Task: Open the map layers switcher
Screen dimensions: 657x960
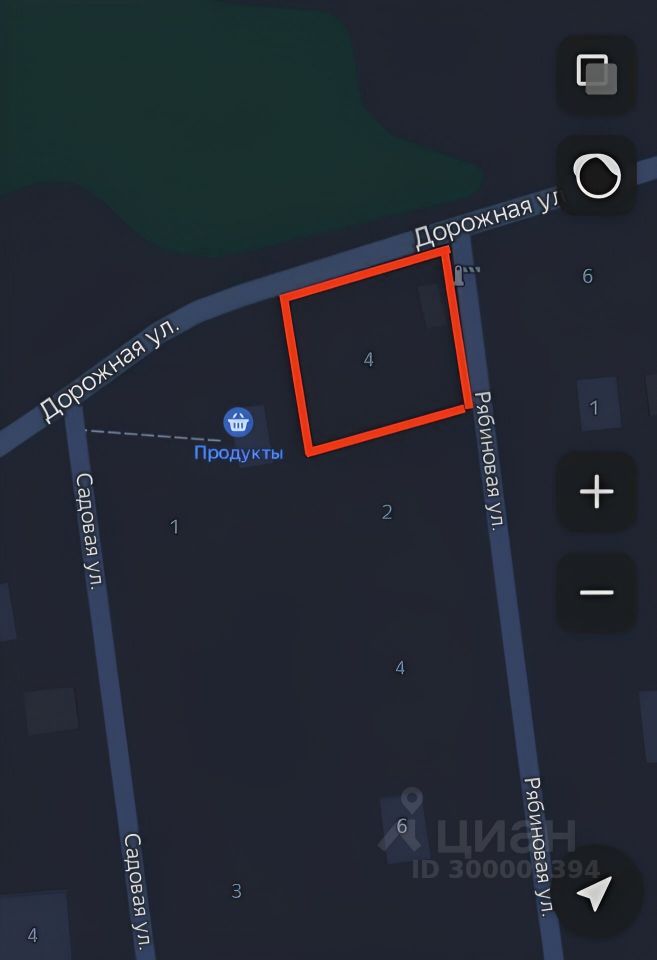Action: click(x=596, y=74)
